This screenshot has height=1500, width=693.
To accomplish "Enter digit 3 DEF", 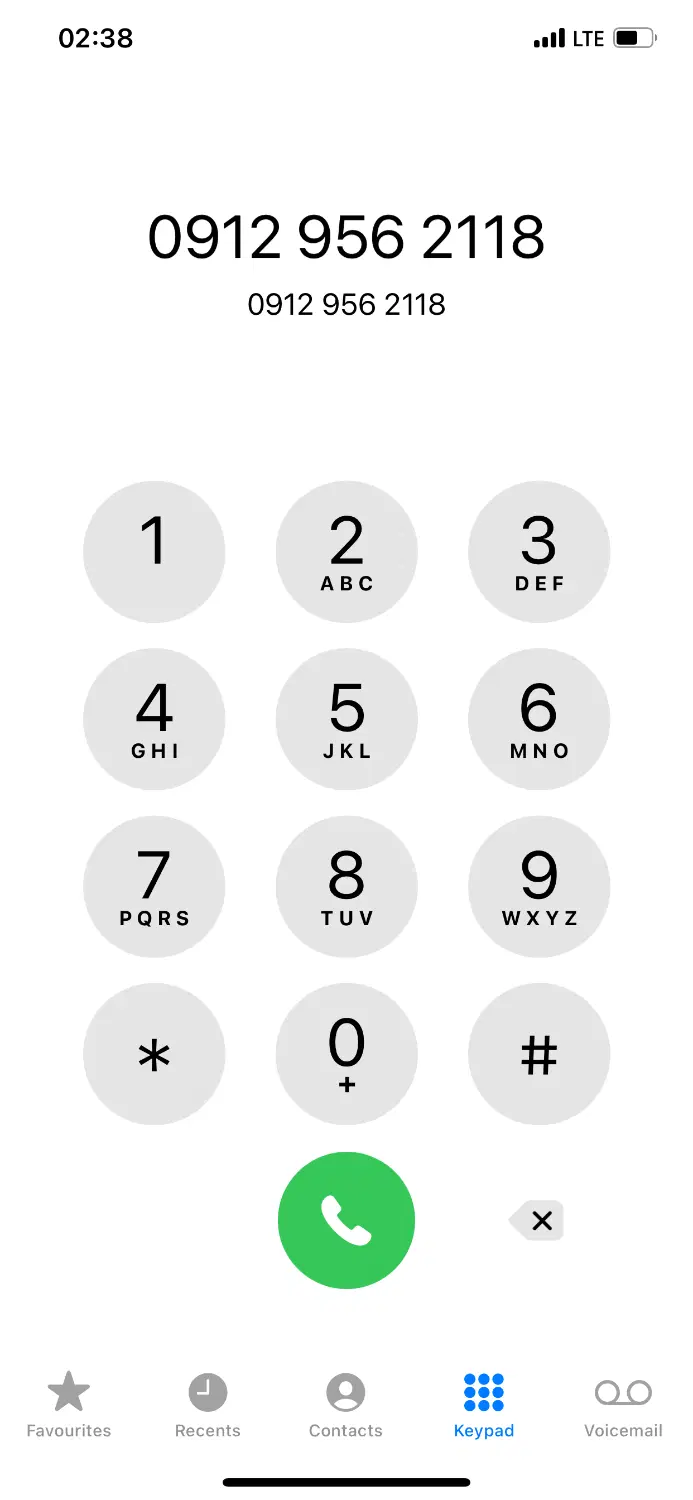I will (x=539, y=552).
